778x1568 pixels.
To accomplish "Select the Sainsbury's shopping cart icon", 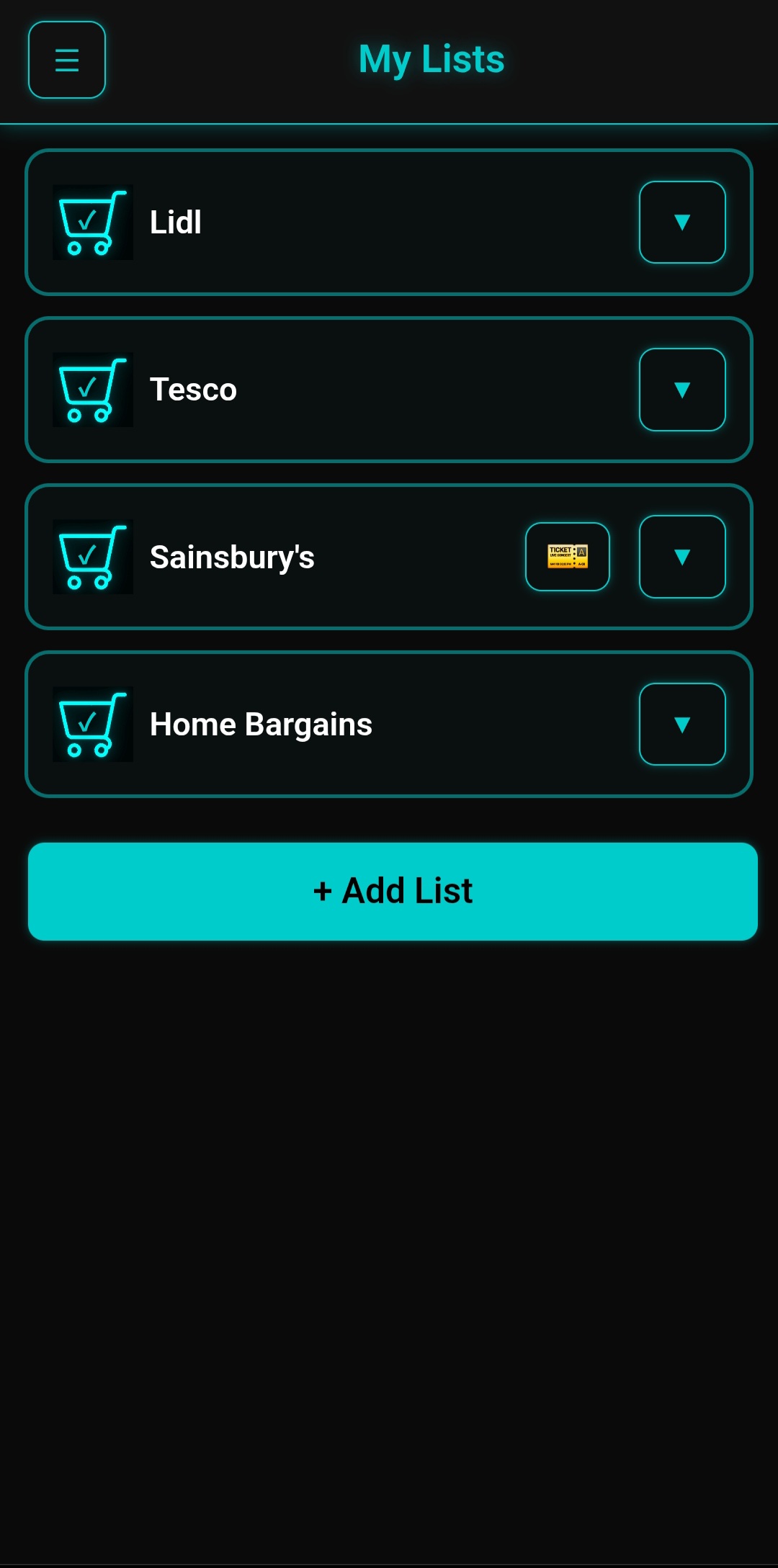I will tap(92, 557).
